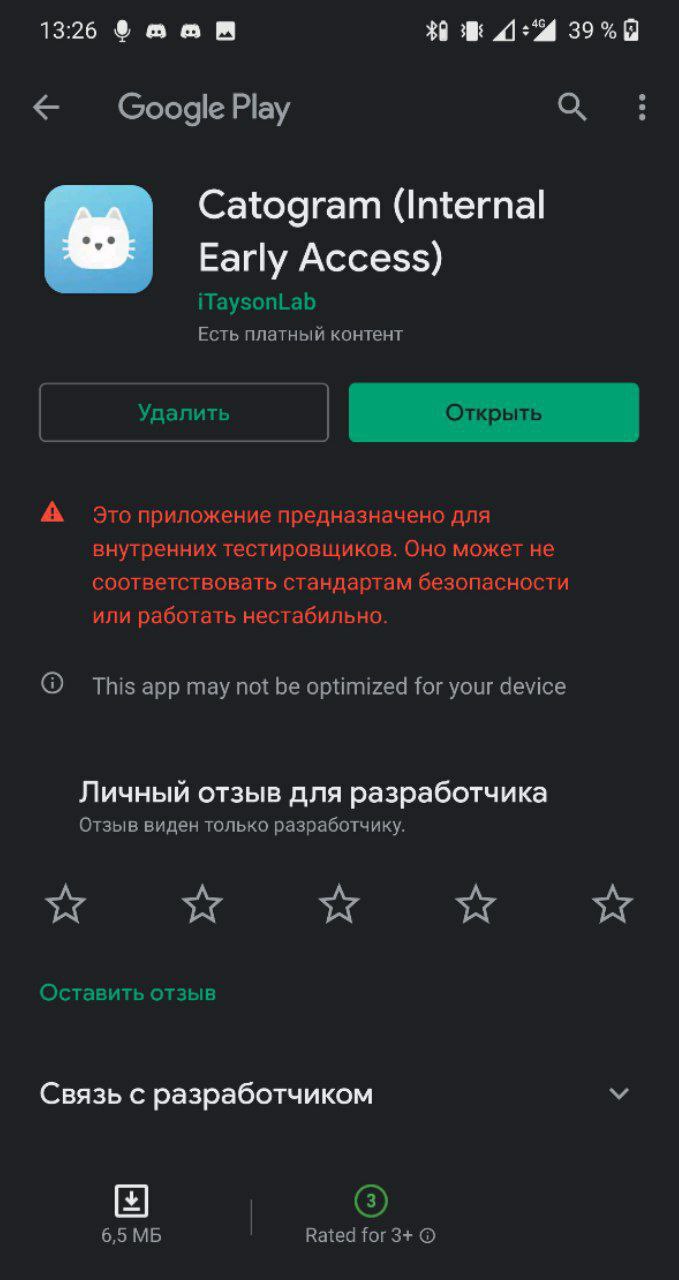Tap the Оставить отзыв link
Image resolution: width=679 pixels, height=1280 pixels.
pos(128,993)
